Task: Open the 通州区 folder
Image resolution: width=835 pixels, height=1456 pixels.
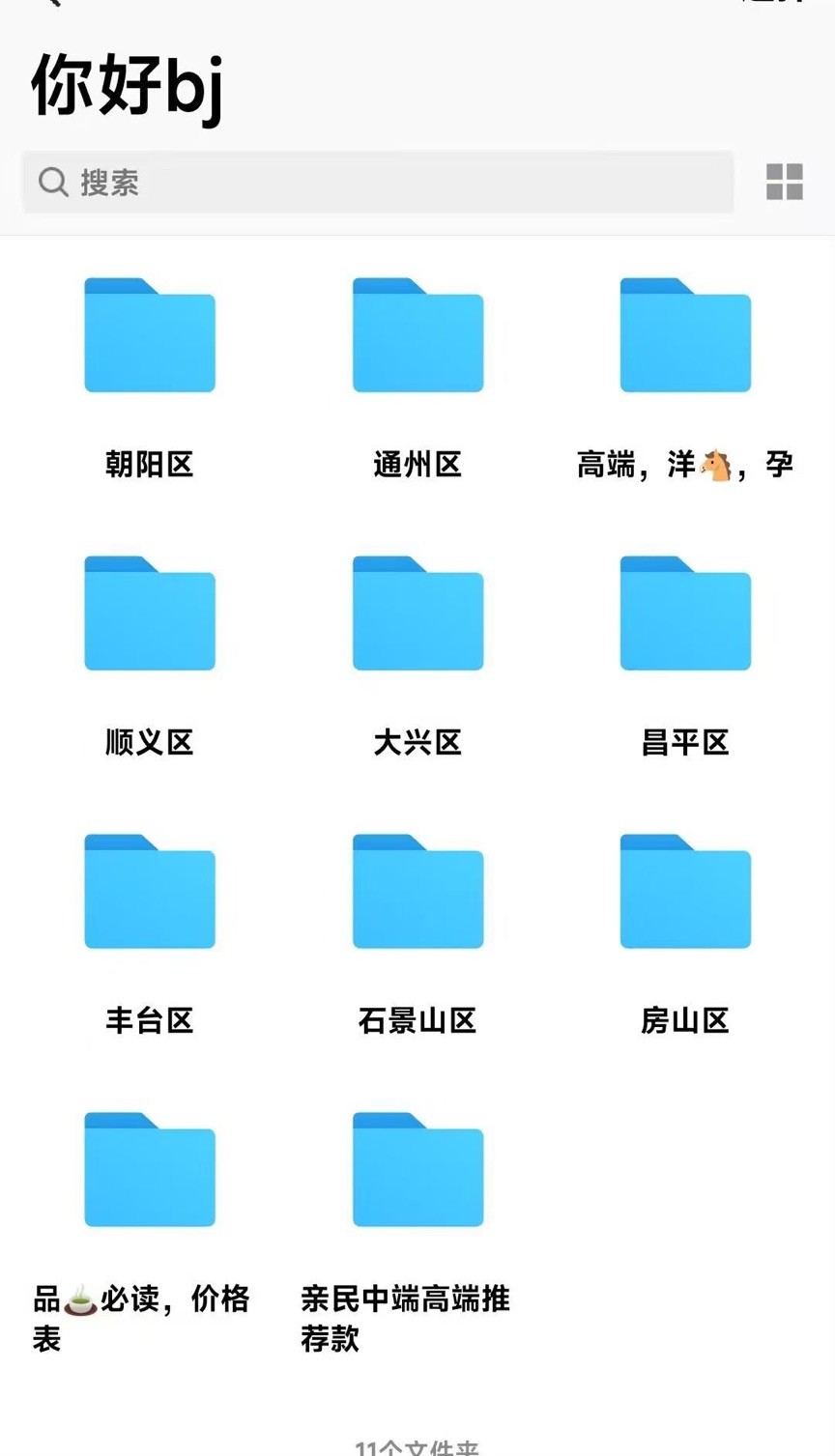Action: (417, 336)
